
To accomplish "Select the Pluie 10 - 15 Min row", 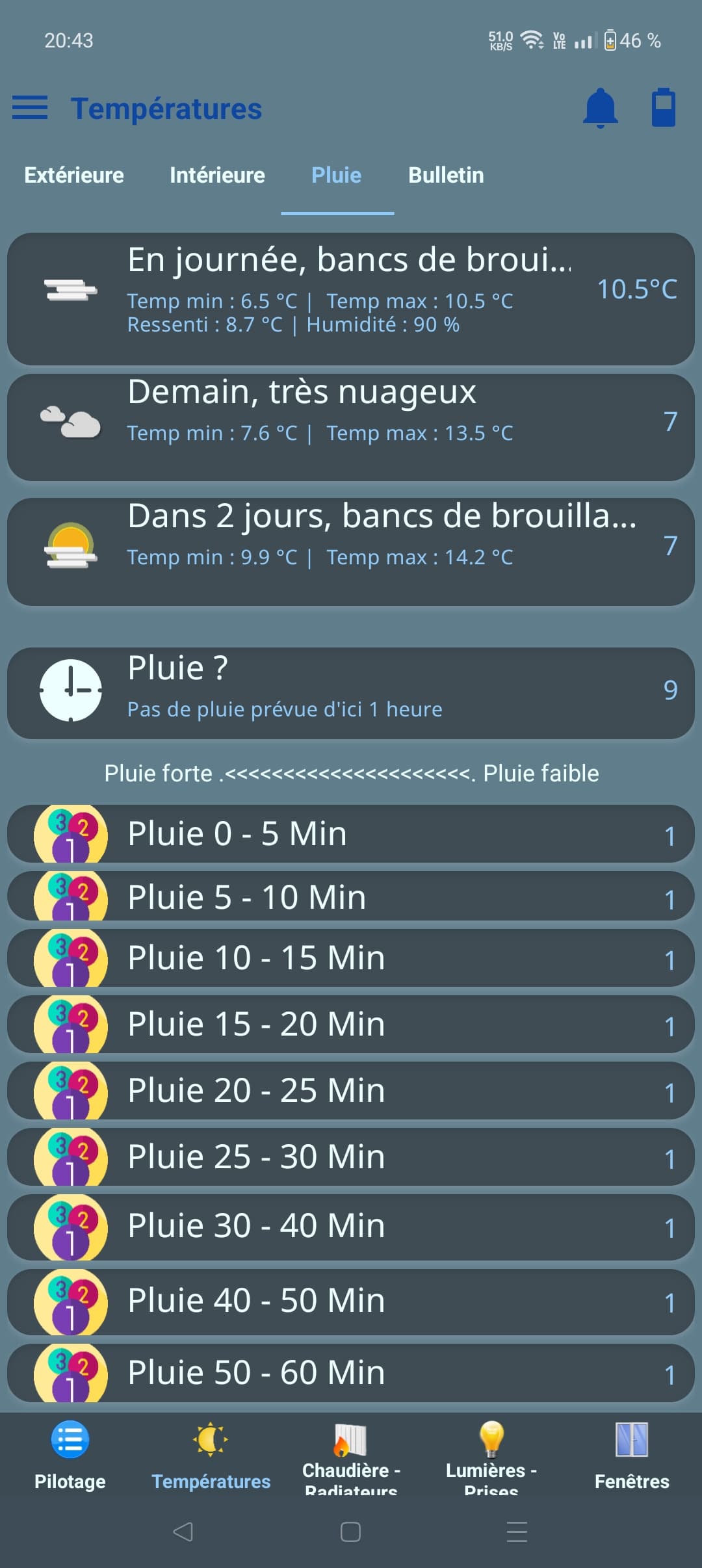I will click(x=351, y=958).
